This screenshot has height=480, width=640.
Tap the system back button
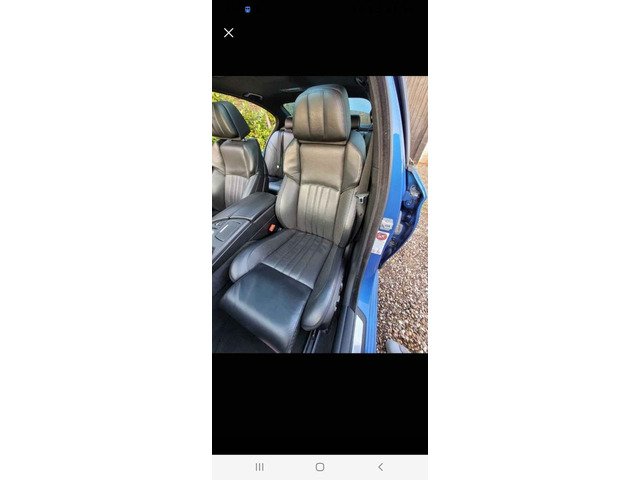tap(380, 467)
